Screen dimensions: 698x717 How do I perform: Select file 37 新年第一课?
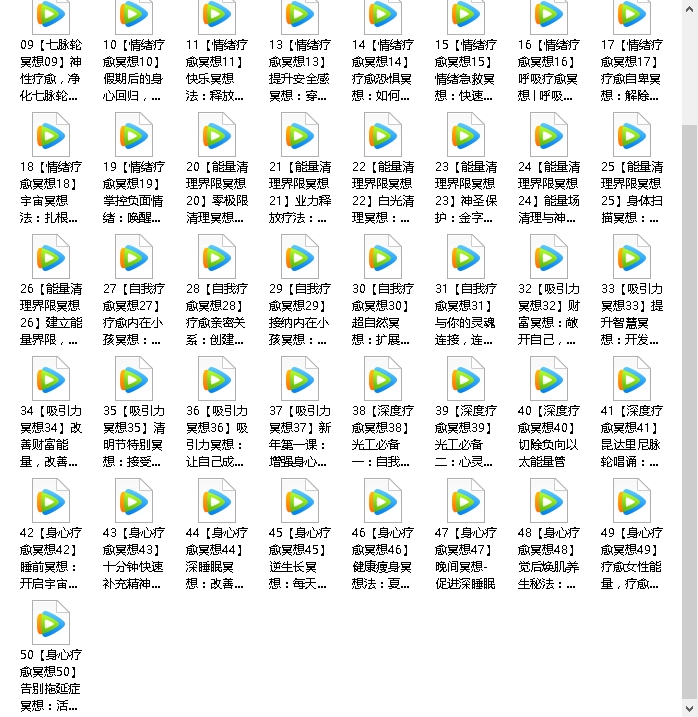point(300,378)
